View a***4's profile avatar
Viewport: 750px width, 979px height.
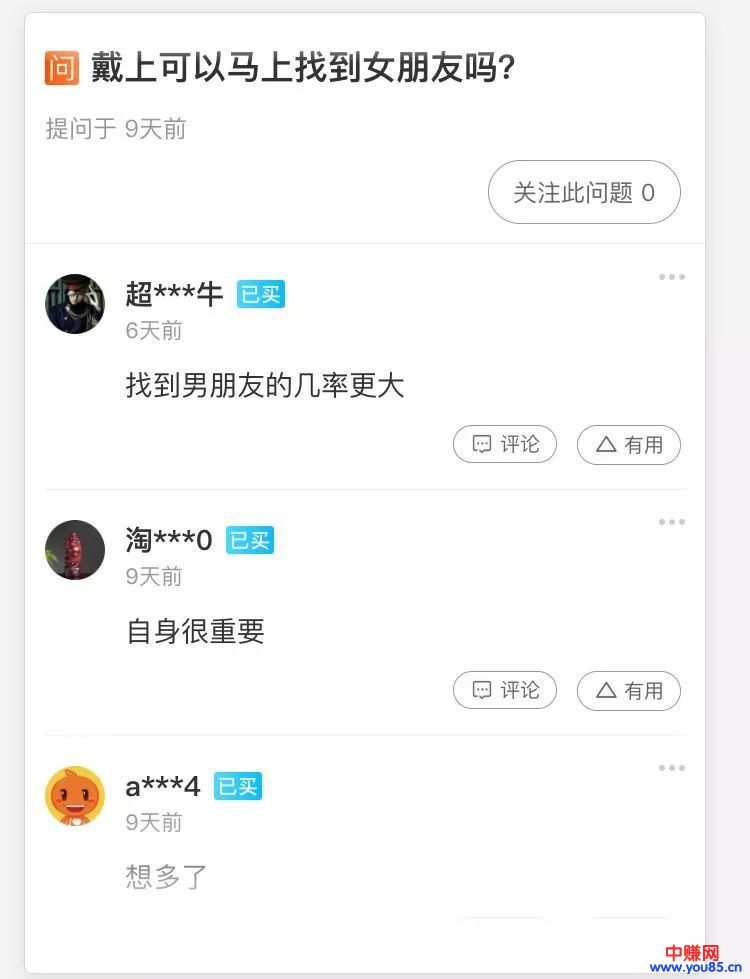(75, 796)
